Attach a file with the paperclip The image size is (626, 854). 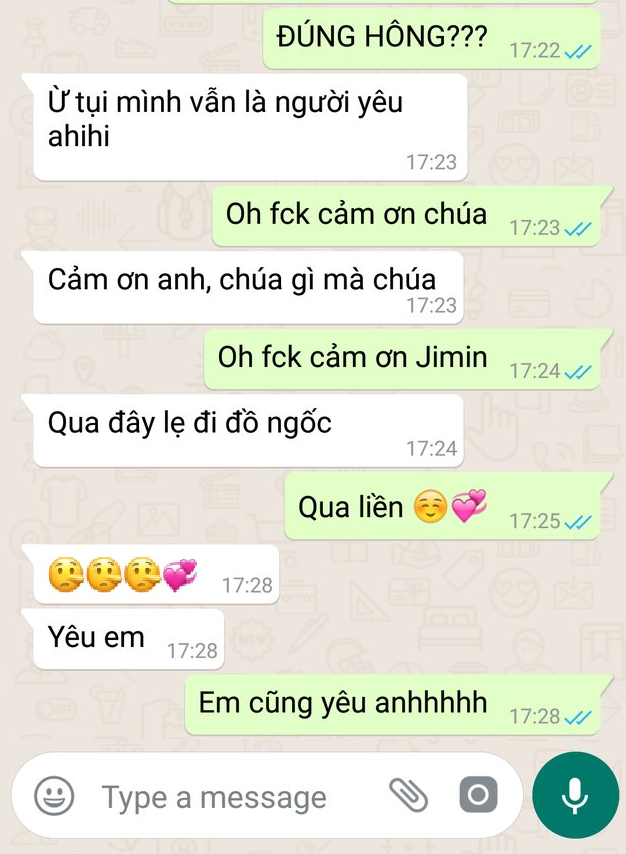coord(408,796)
